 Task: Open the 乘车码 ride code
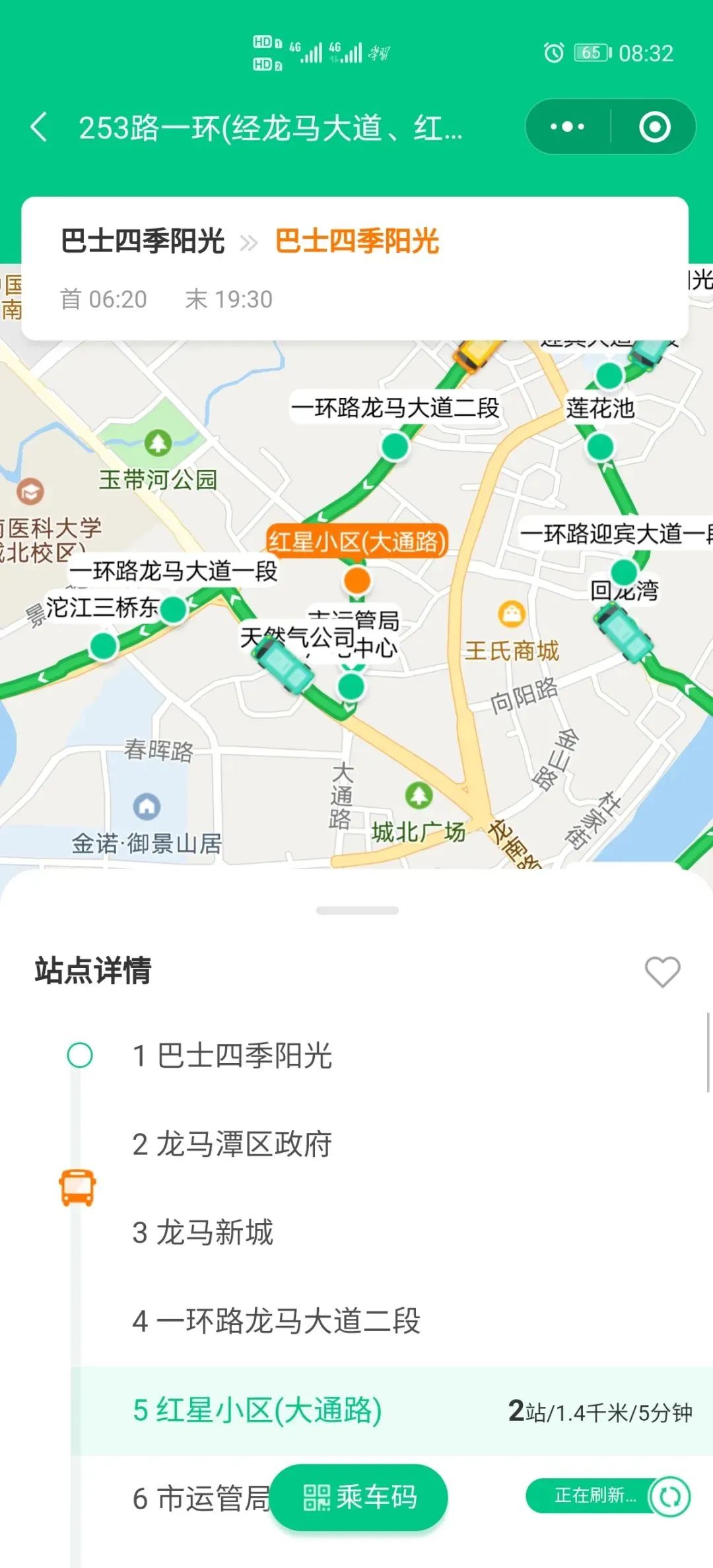359,1497
